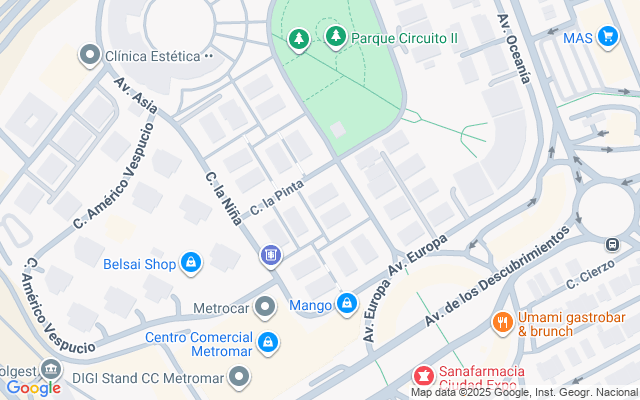Tap the MAS supermarket pin
Viewport: 640px width, 400px height.
click(608, 37)
